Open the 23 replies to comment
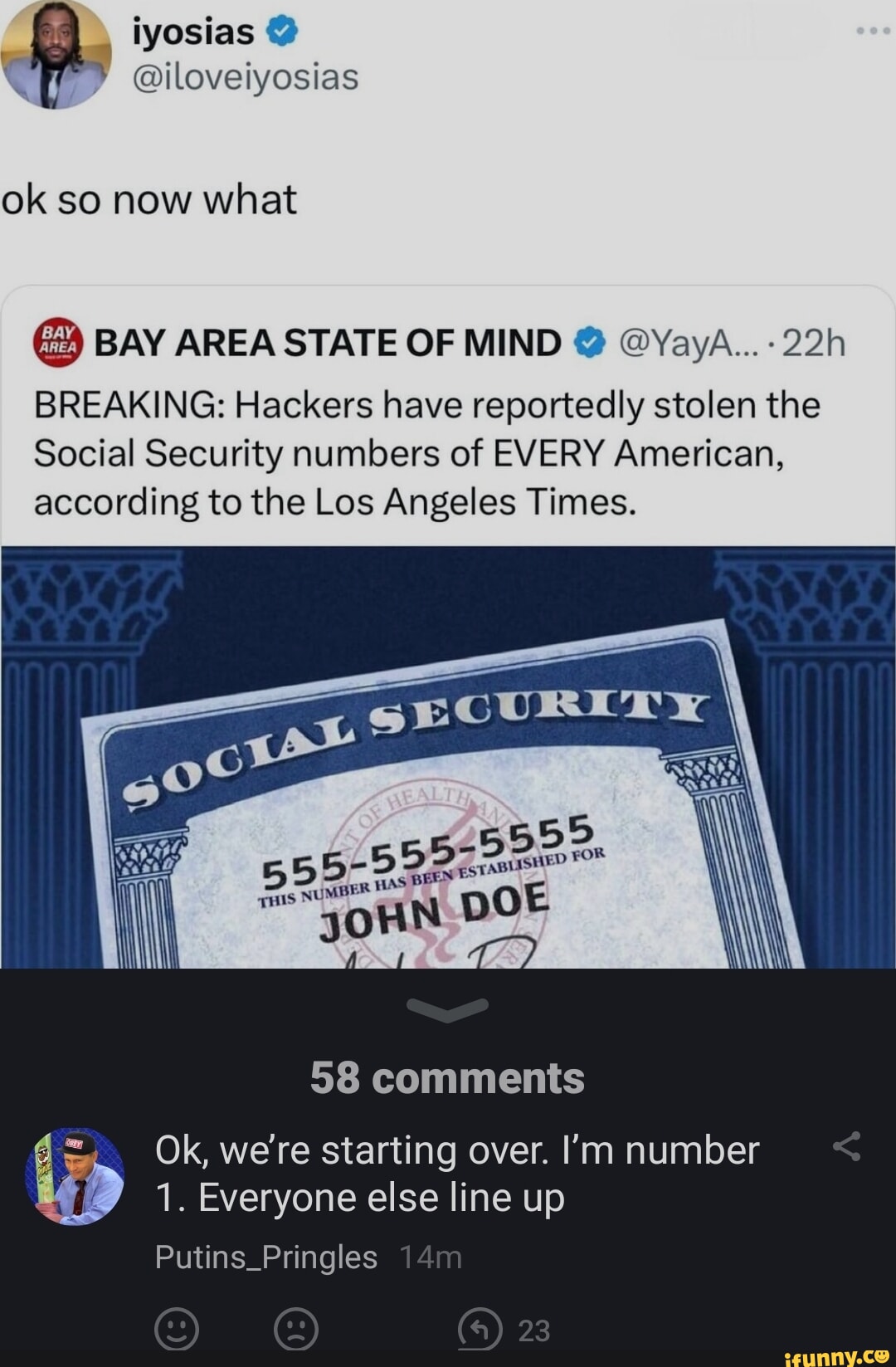This screenshot has width=896, height=1367. 504,1330
